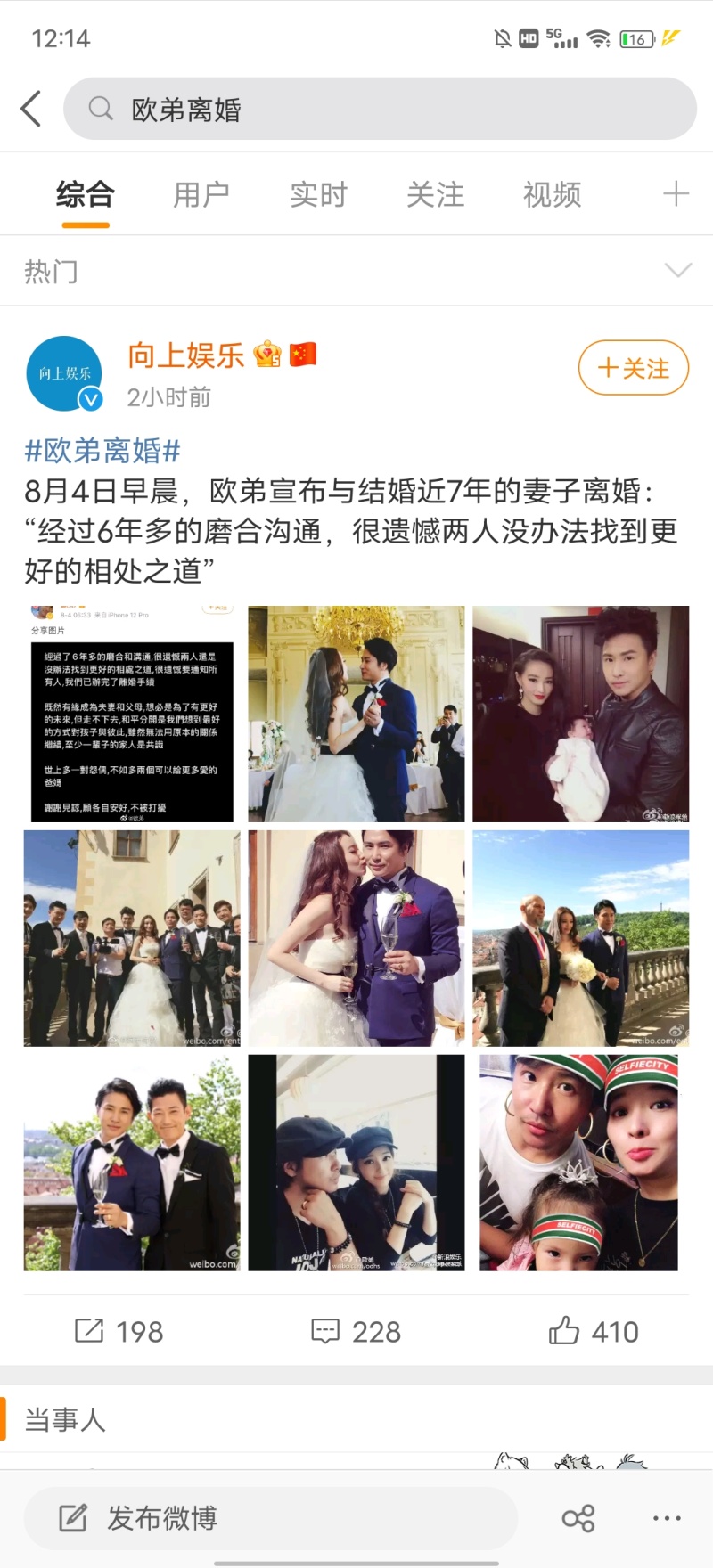Open the photo of couple with baby
This screenshot has height=1568, width=713.
[580, 714]
